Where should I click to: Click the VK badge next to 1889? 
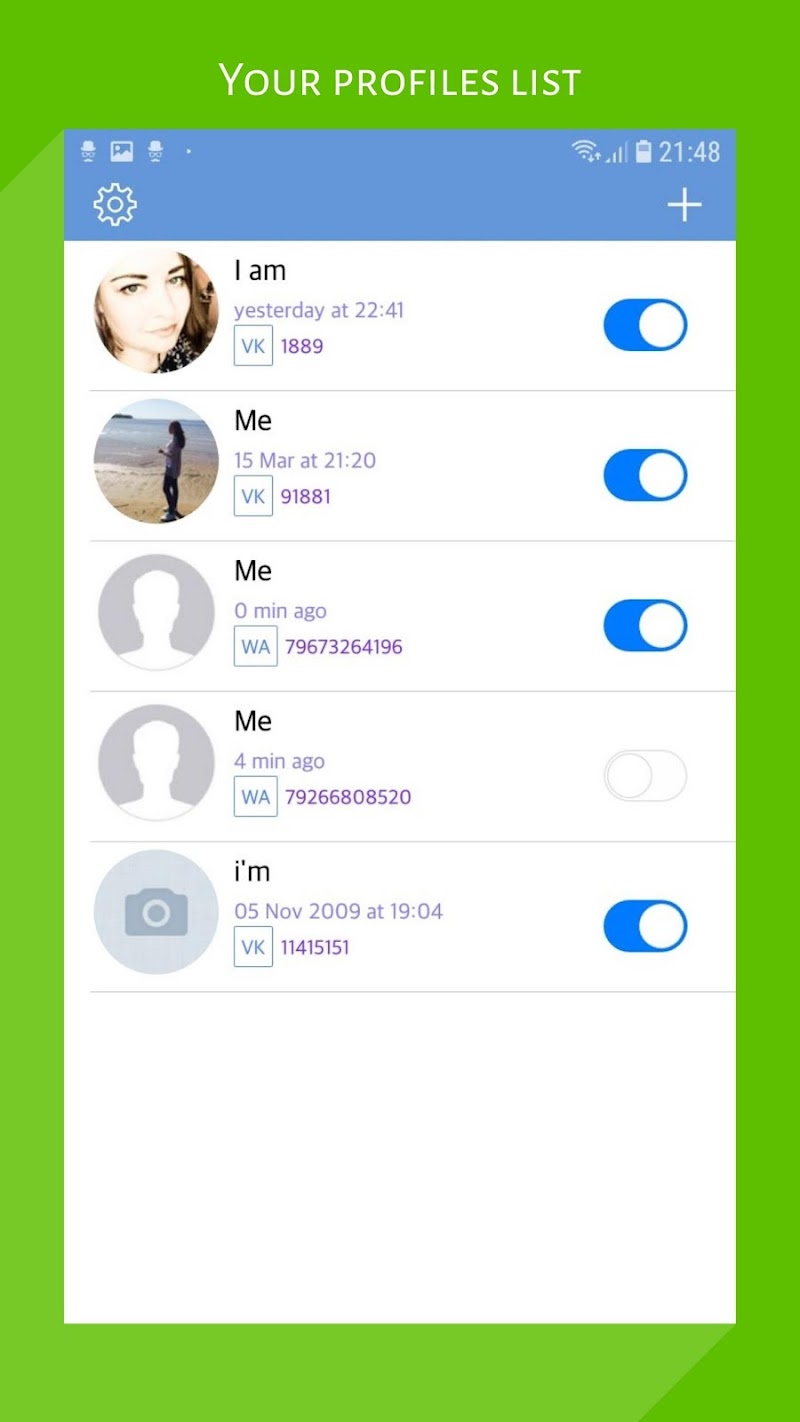pyautogui.click(x=253, y=346)
